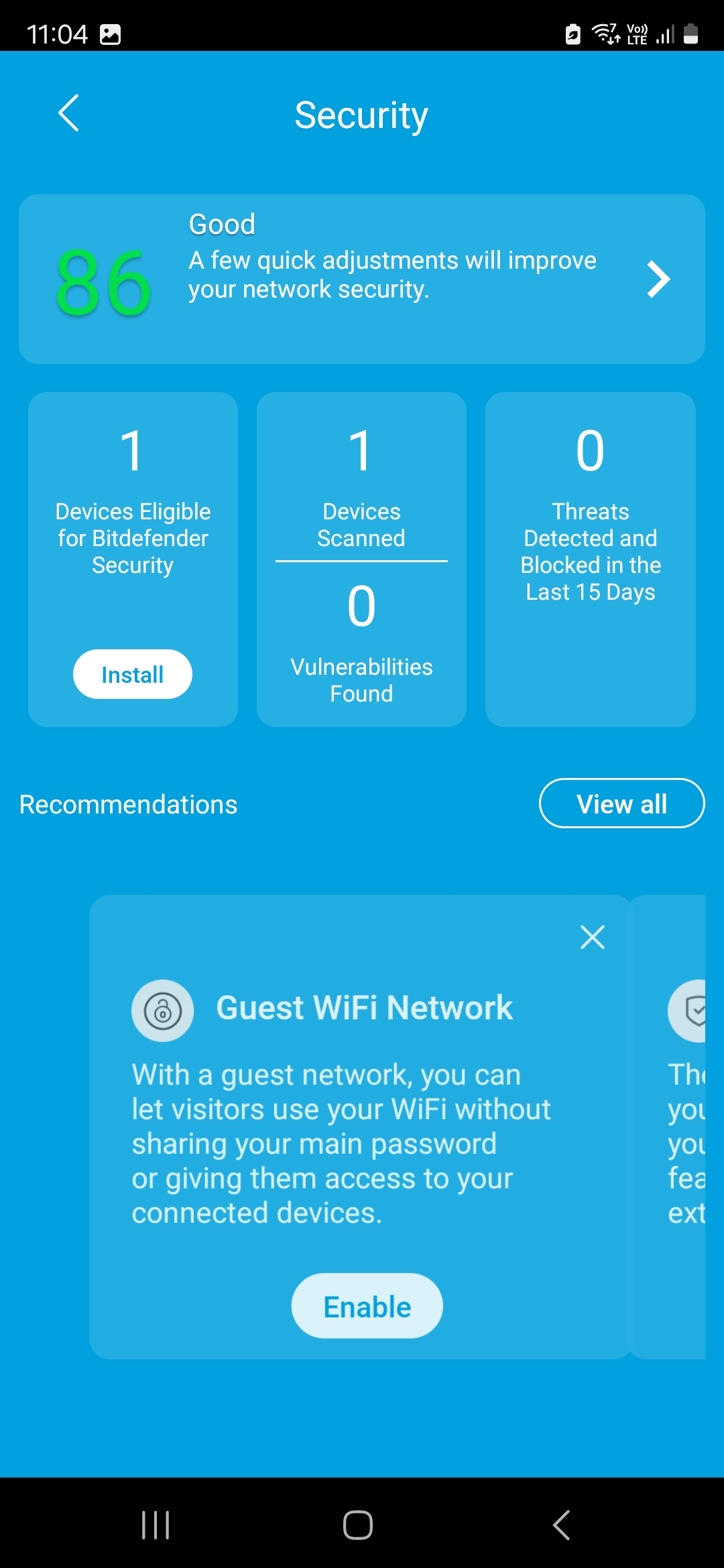Open the recent apps overview
The height and width of the screenshot is (1568, 724).
[156, 1525]
